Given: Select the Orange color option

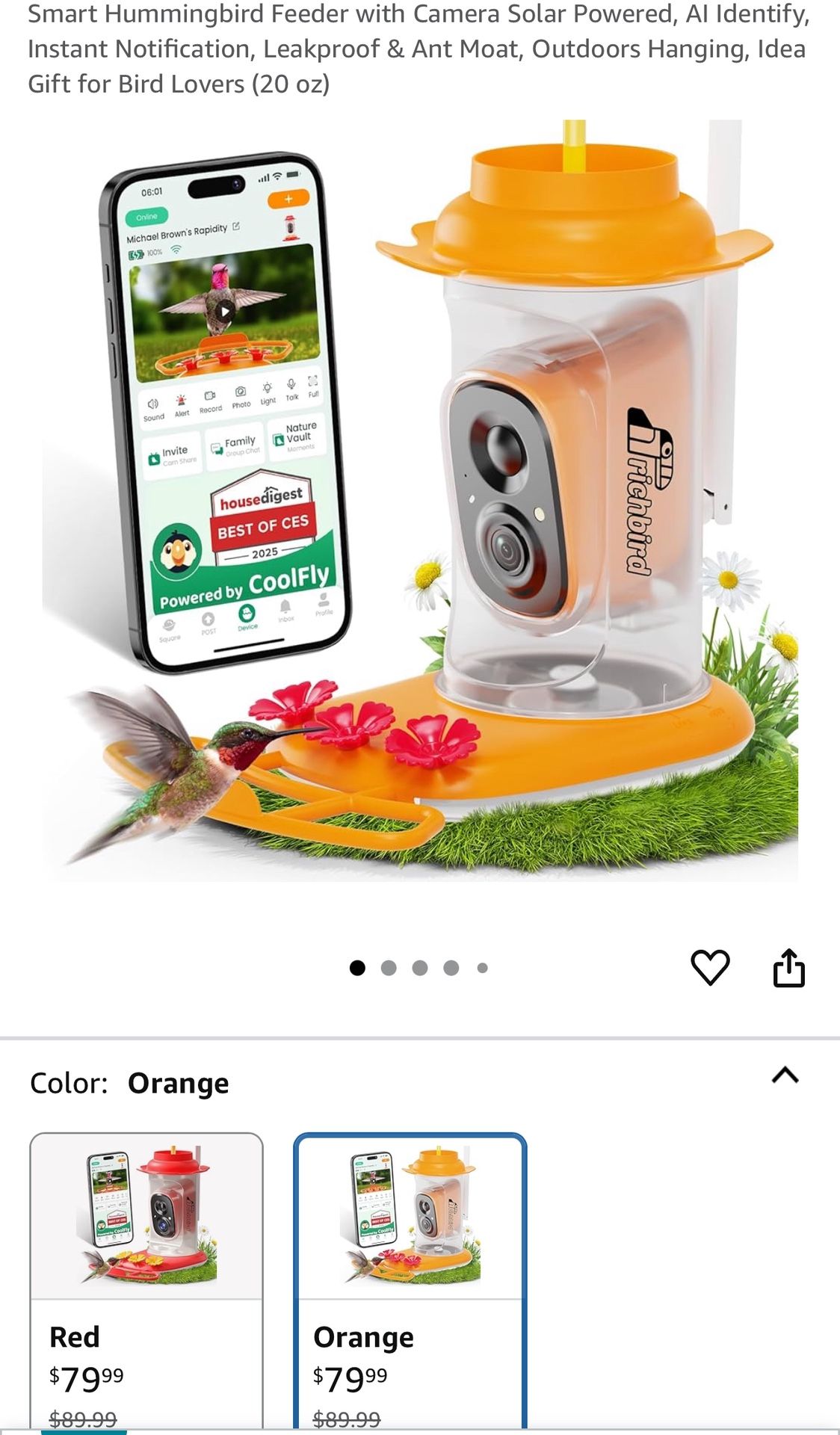Looking at the screenshot, I should point(410,1278).
